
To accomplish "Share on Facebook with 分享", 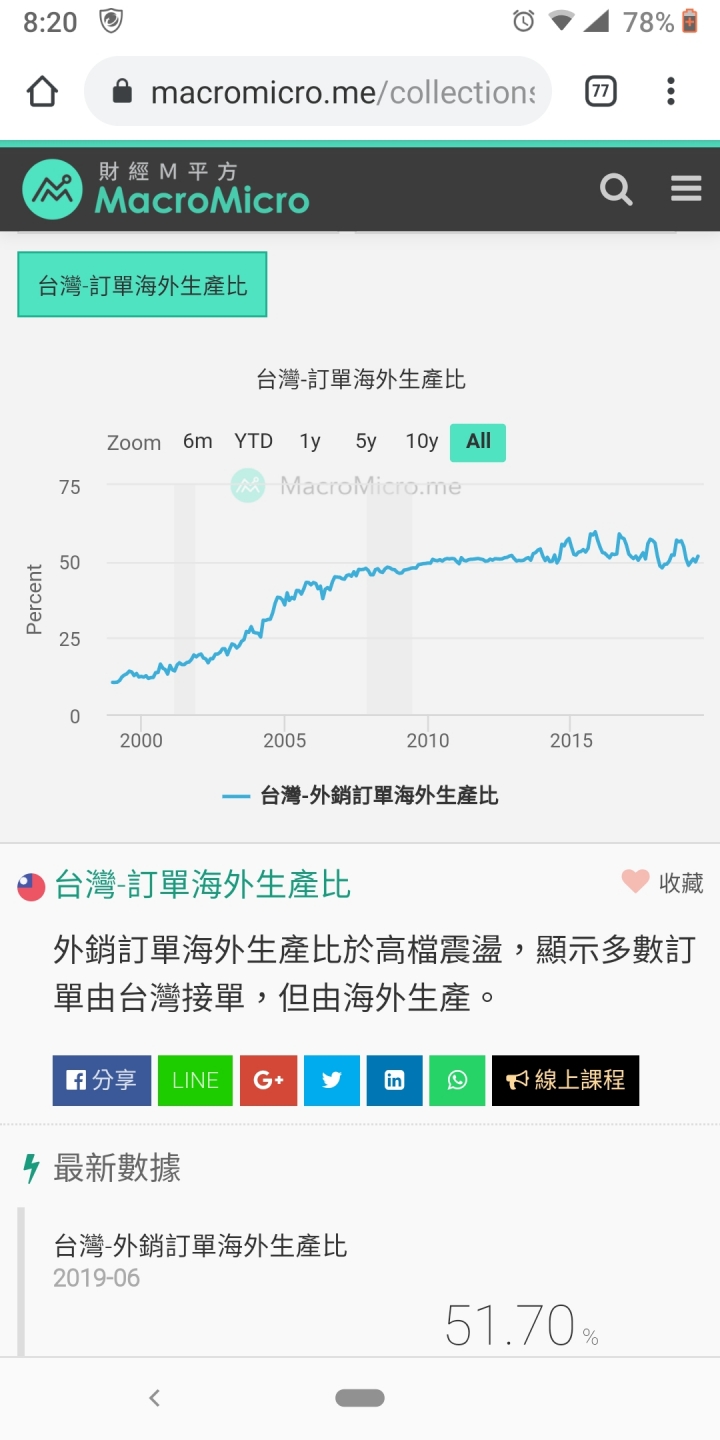I will point(102,1080).
